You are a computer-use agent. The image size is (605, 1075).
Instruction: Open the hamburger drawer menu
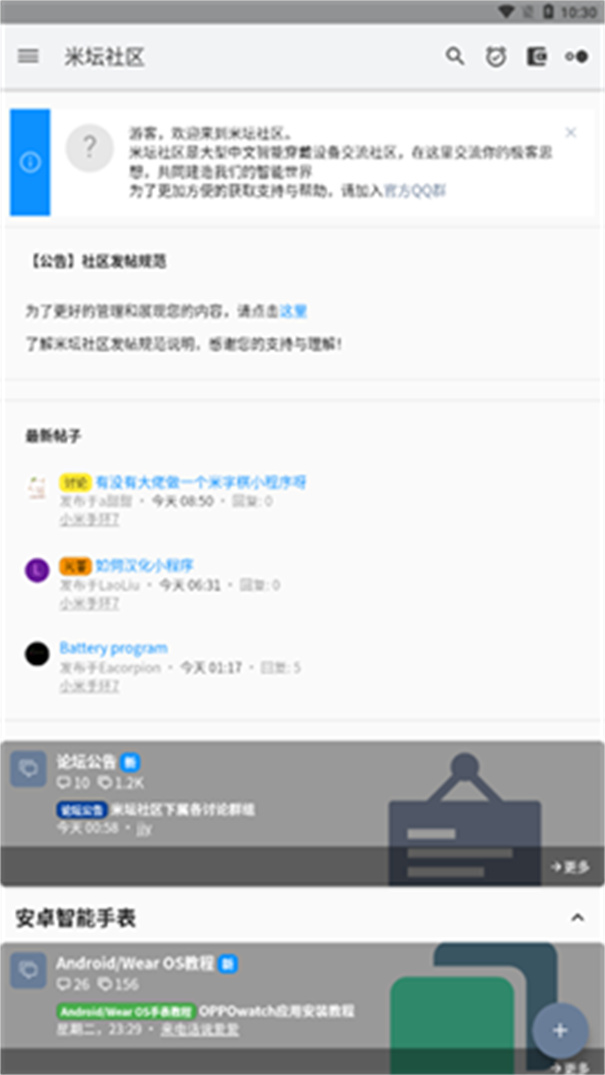(28, 57)
